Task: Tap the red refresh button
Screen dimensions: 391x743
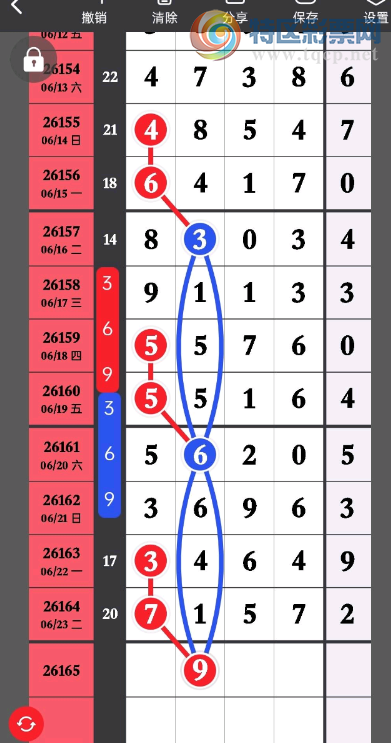Action: (x=26, y=724)
